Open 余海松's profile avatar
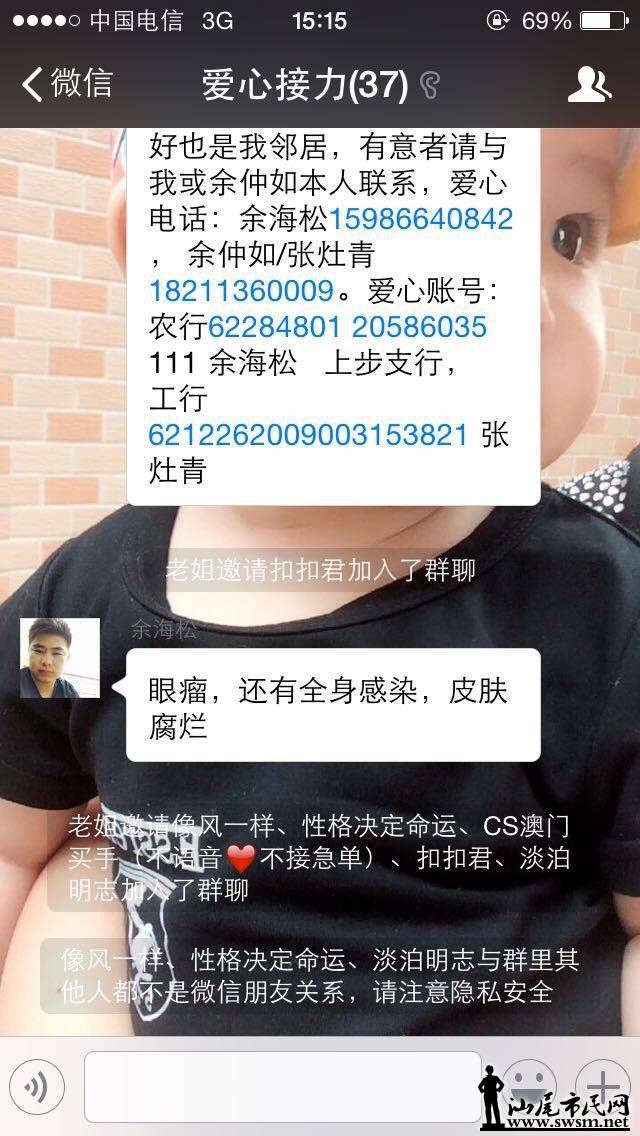Screen dimensions: 640x1136 click(60, 657)
